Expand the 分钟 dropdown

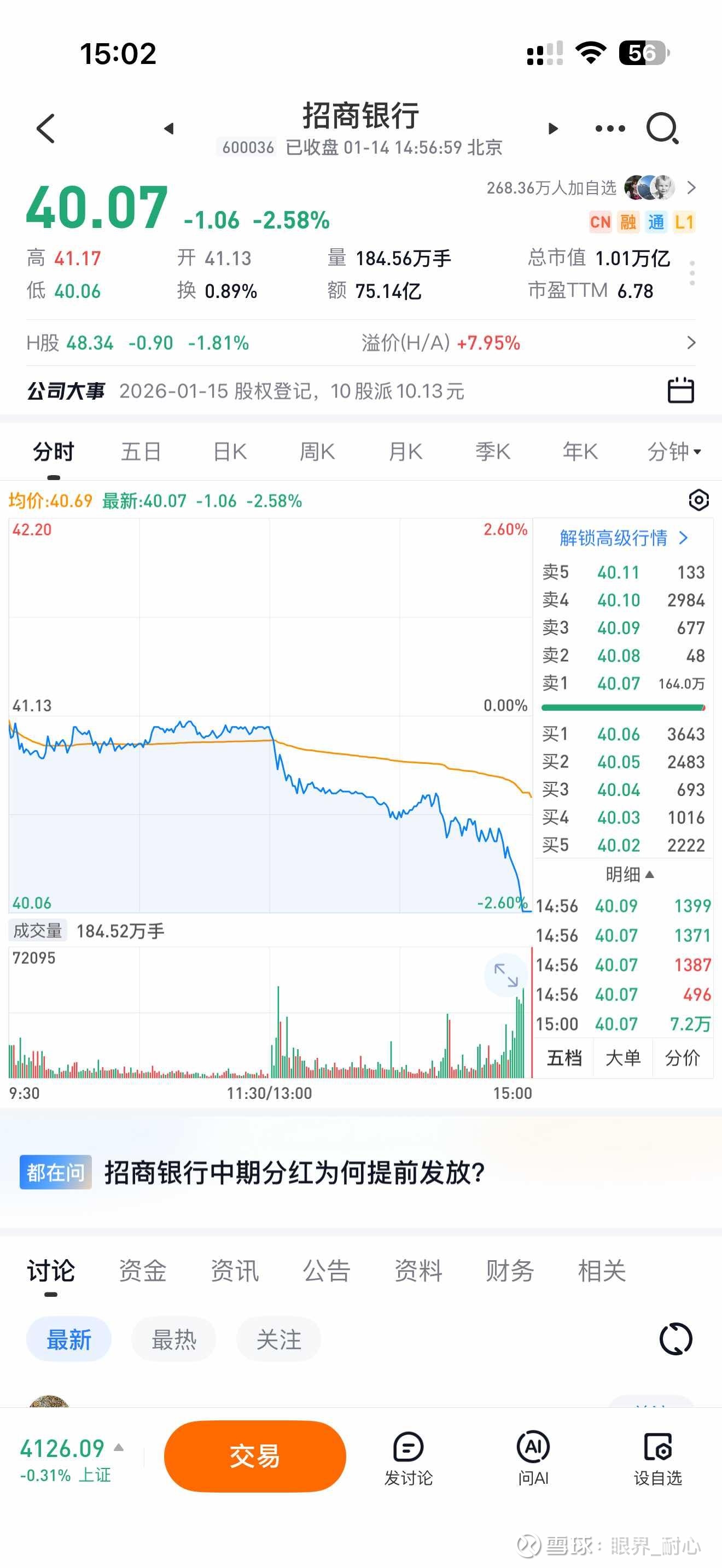click(x=674, y=452)
